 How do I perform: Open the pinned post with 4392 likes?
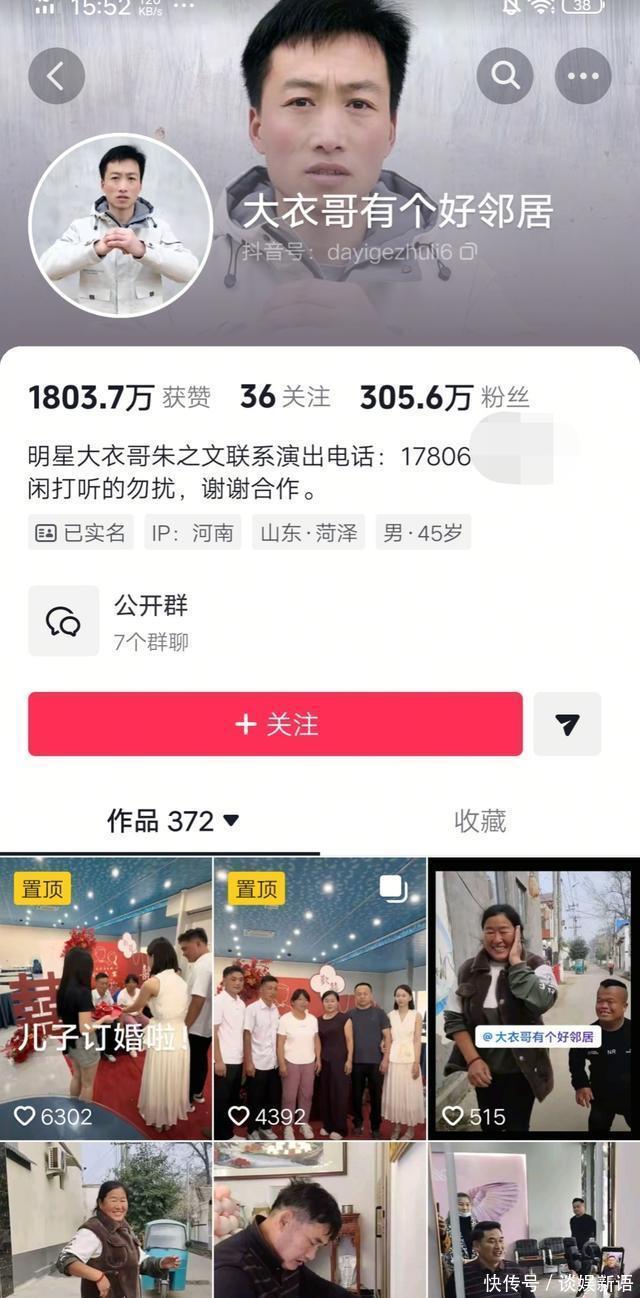coord(320,998)
